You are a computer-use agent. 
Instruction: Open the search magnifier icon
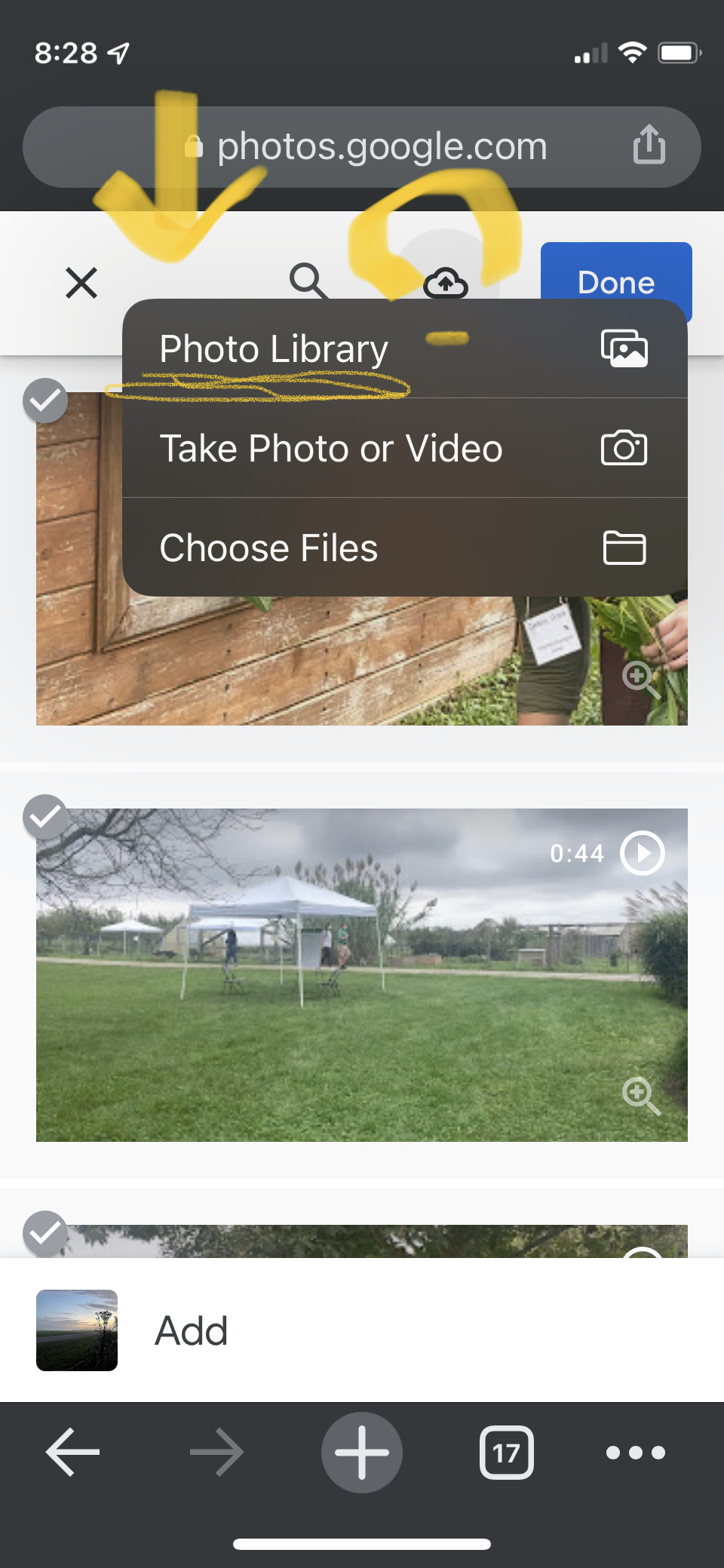tap(307, 280)
